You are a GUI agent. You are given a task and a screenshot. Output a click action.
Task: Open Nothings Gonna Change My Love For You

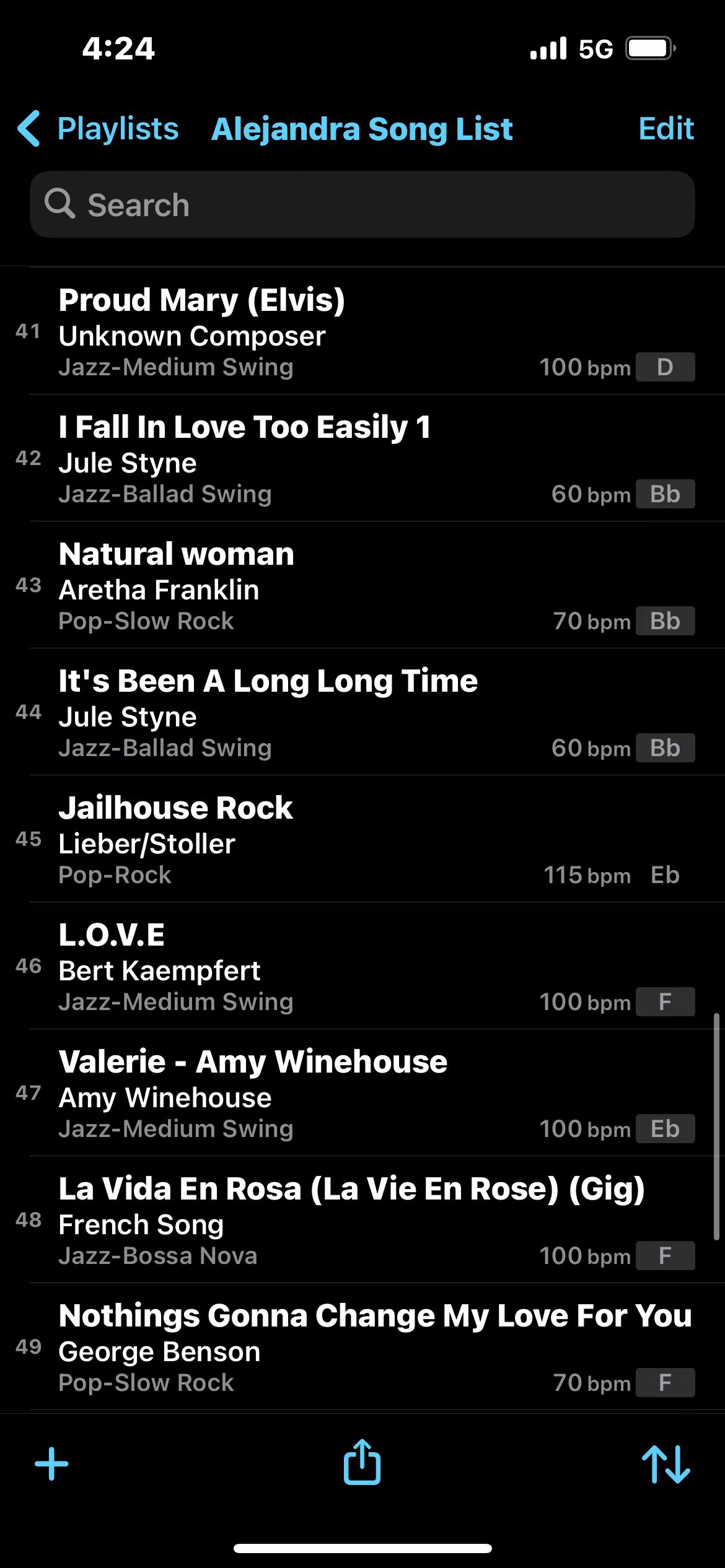(362, 1347)
